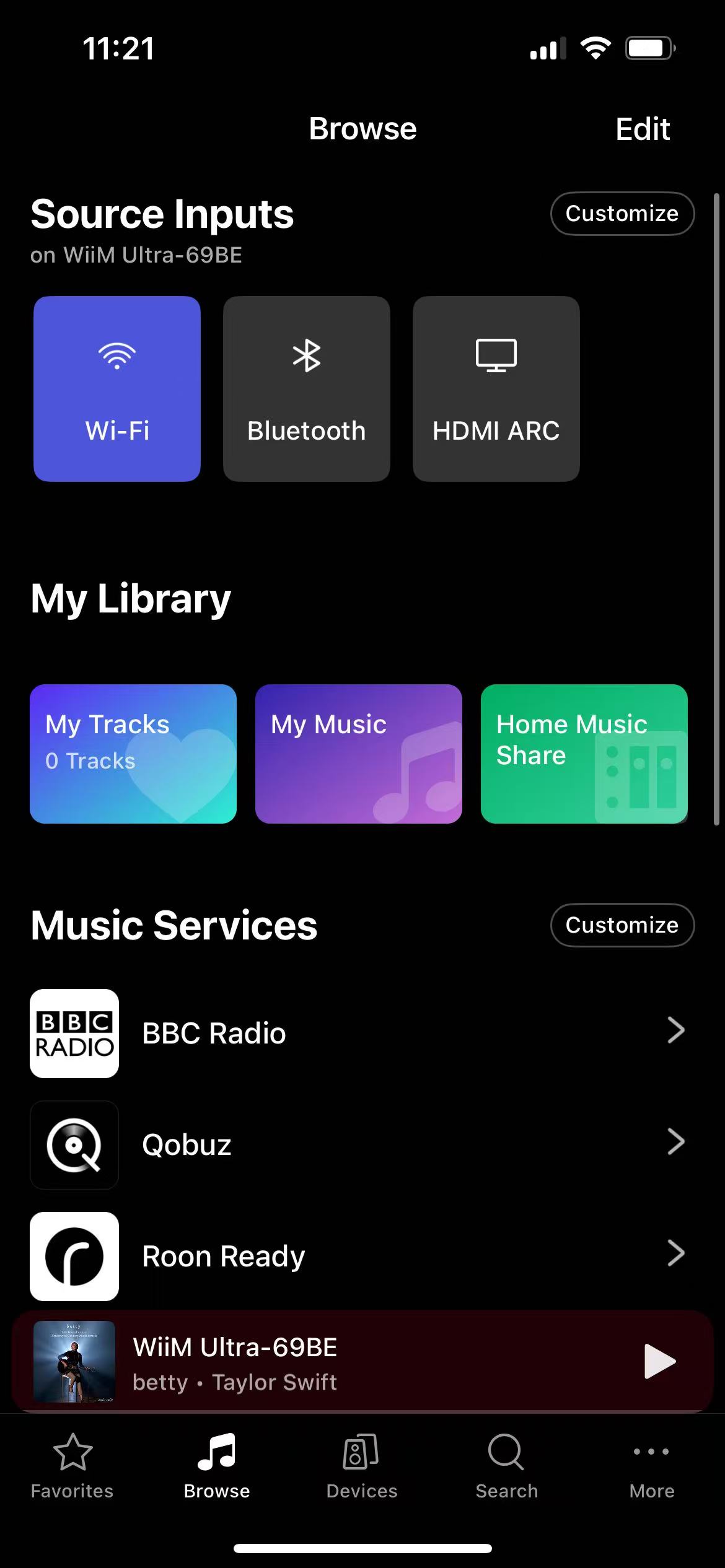Select the Browse tab
Screen dimensions: 725x1568
click(x=217, y=1464)
